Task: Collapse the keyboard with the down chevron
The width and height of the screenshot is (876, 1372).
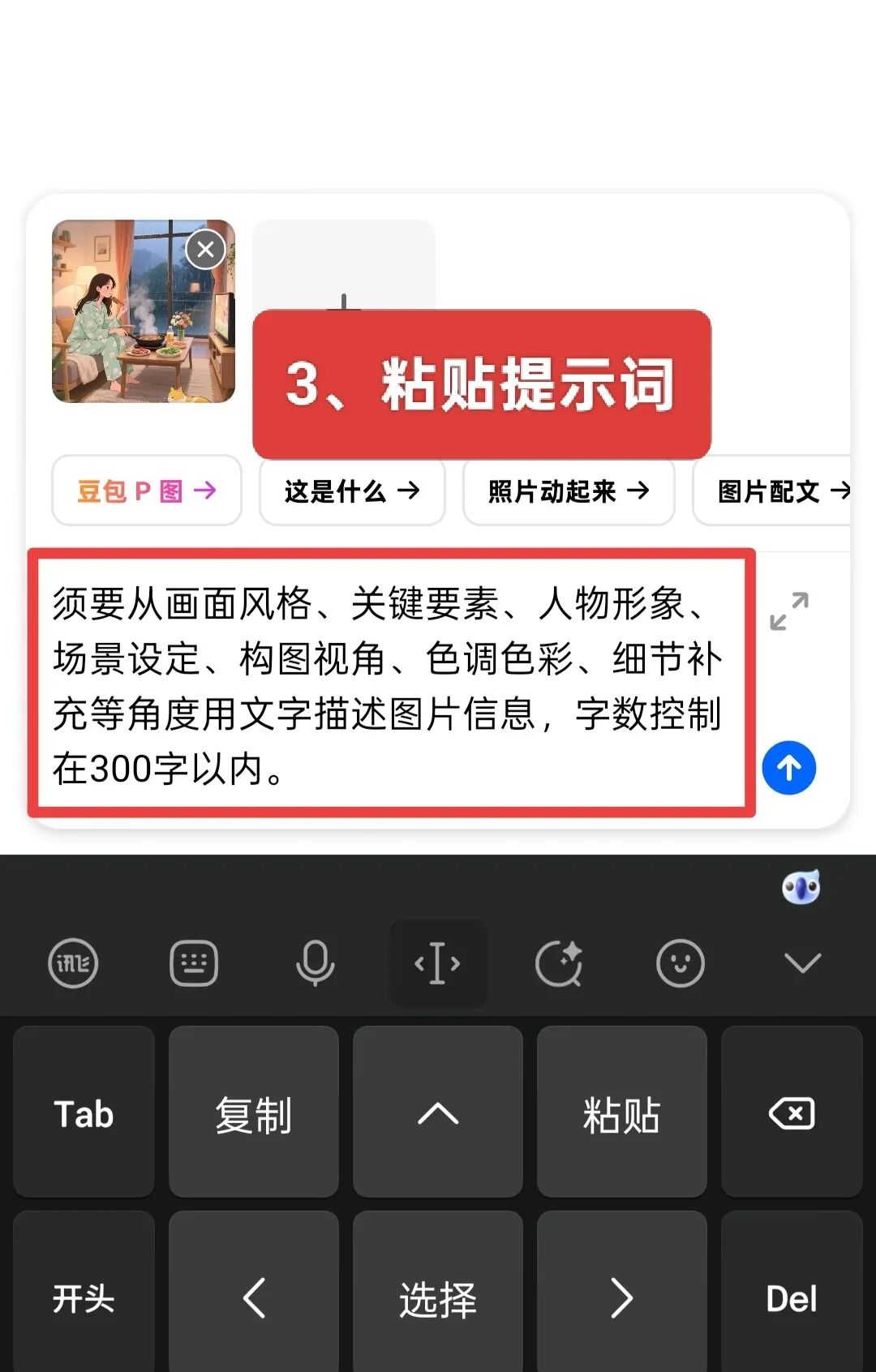Action: [x=802, y=963]
